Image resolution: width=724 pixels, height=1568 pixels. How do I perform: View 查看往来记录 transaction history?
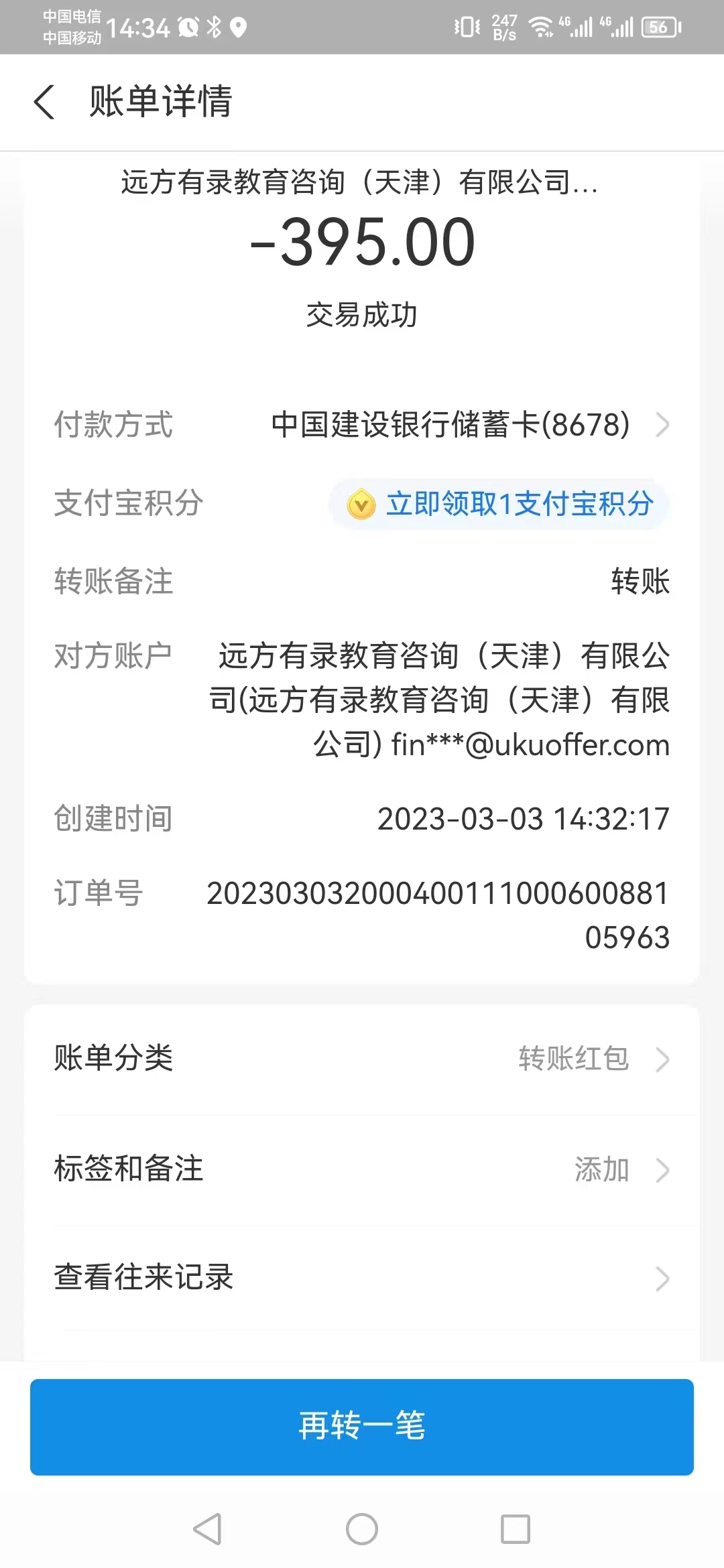[362, 1278]
